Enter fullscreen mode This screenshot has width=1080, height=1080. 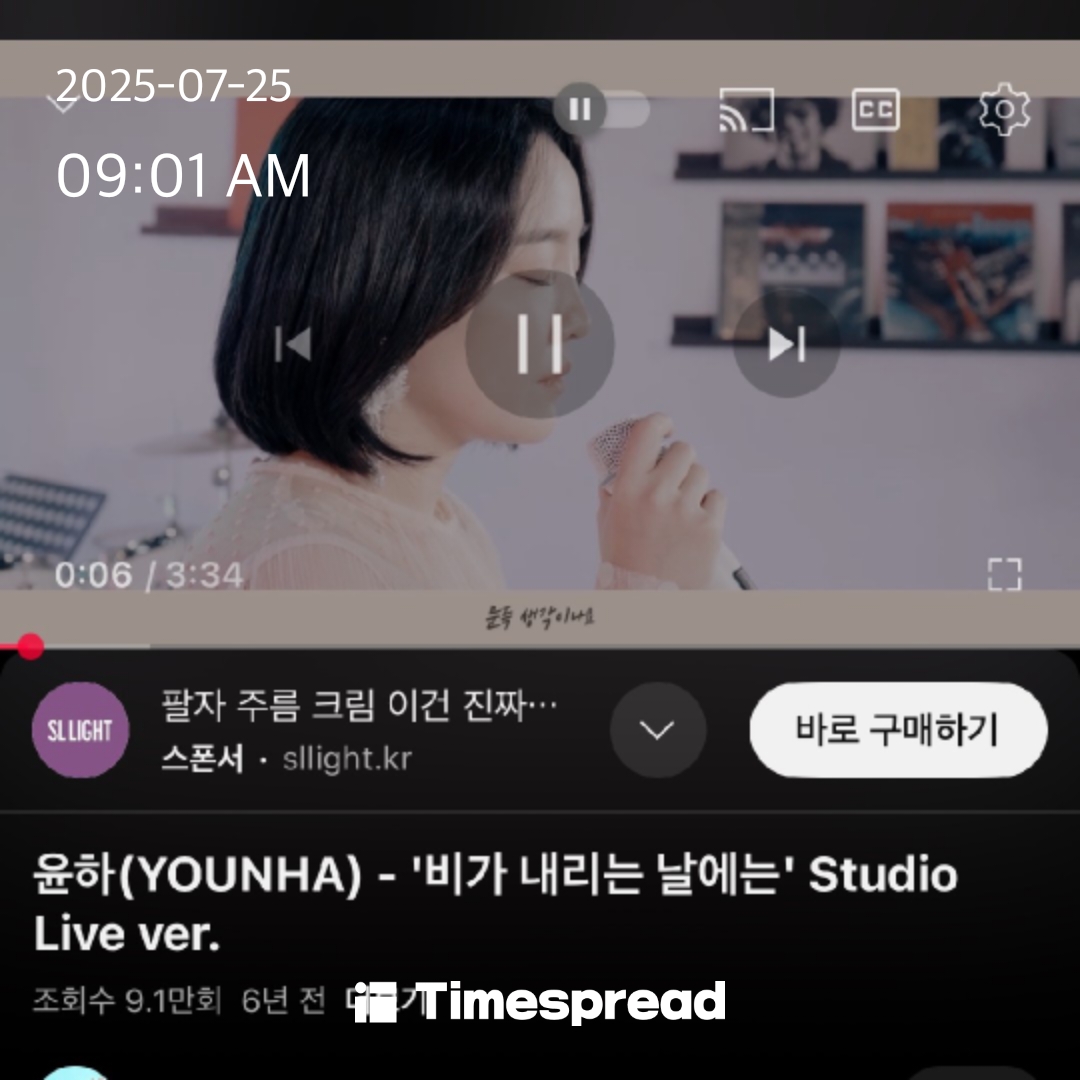pyautogui.click(x=1004, y=575)
